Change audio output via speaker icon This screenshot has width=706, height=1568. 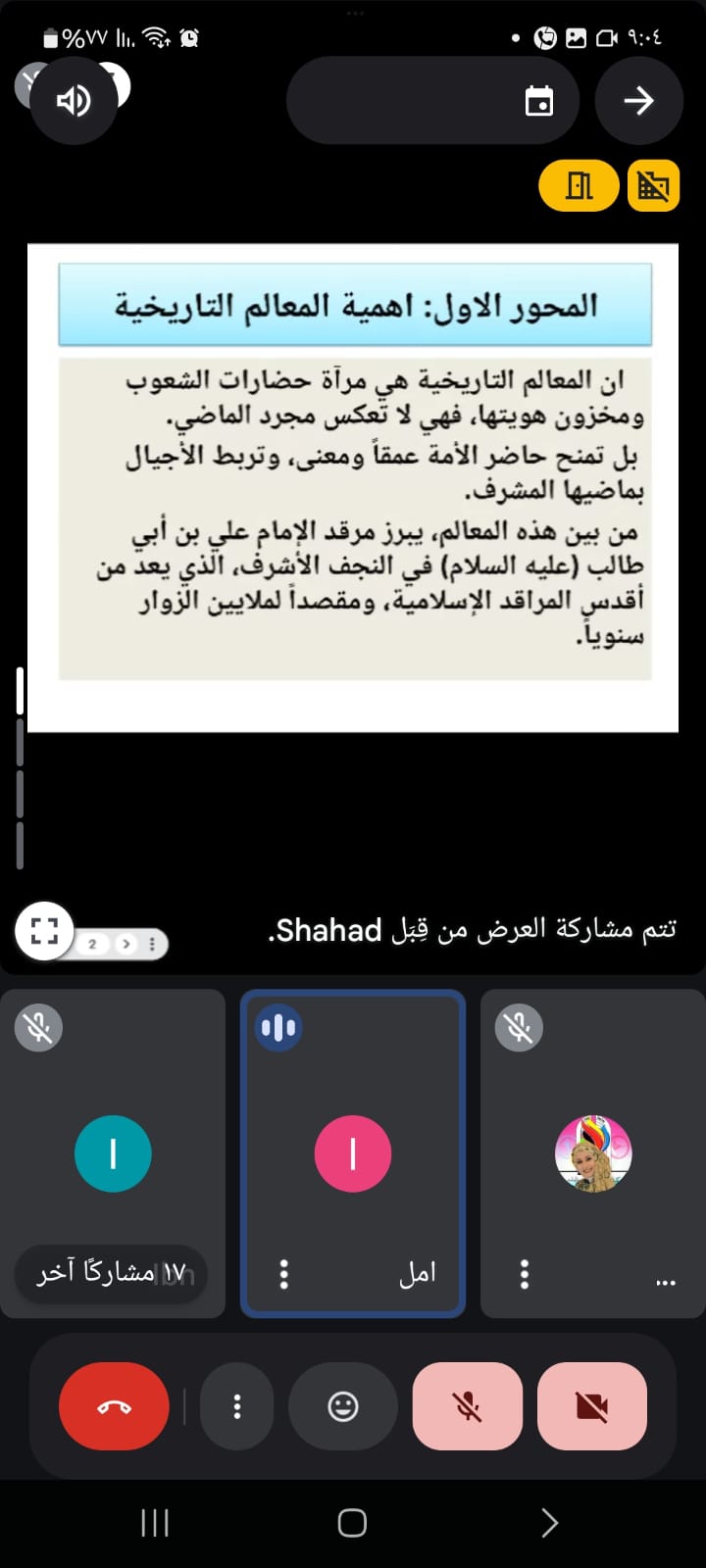(x=74, y=101)
